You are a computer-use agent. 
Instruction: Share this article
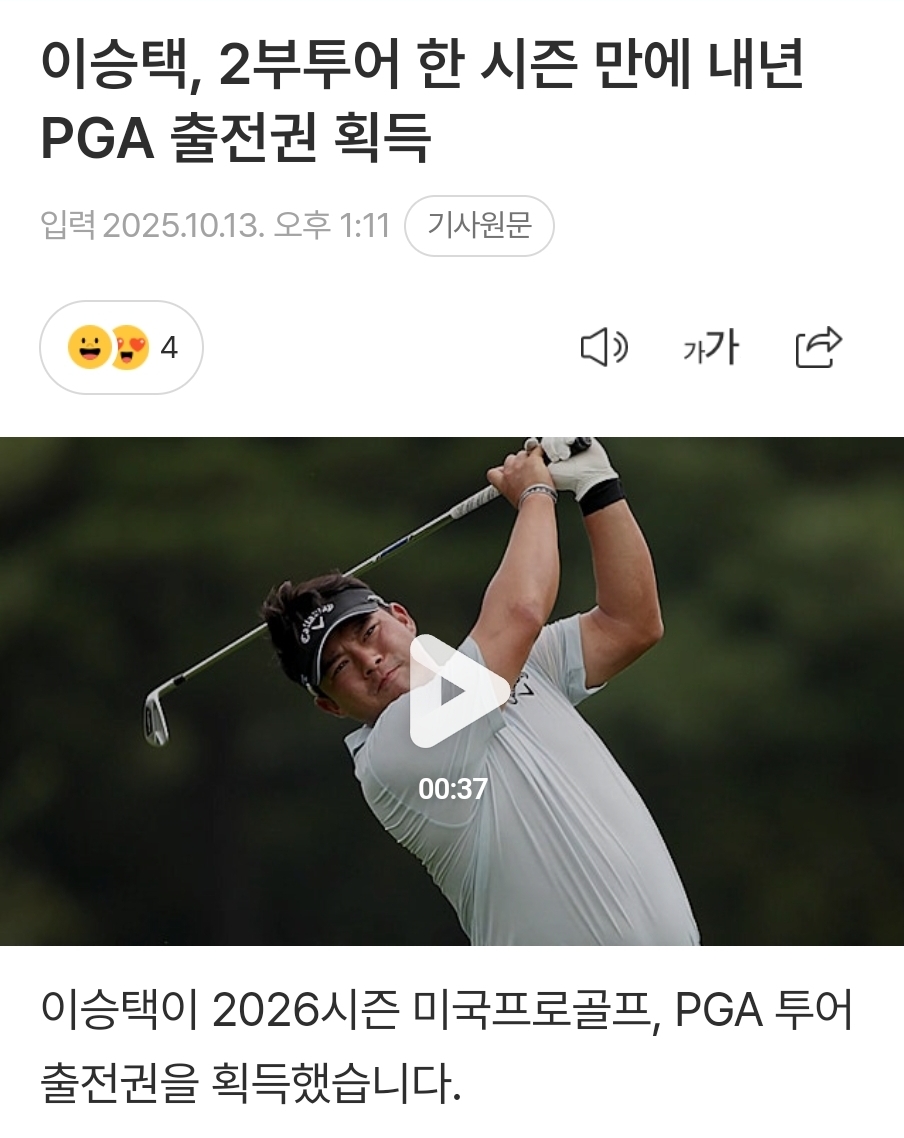click(x=819, y=348)
